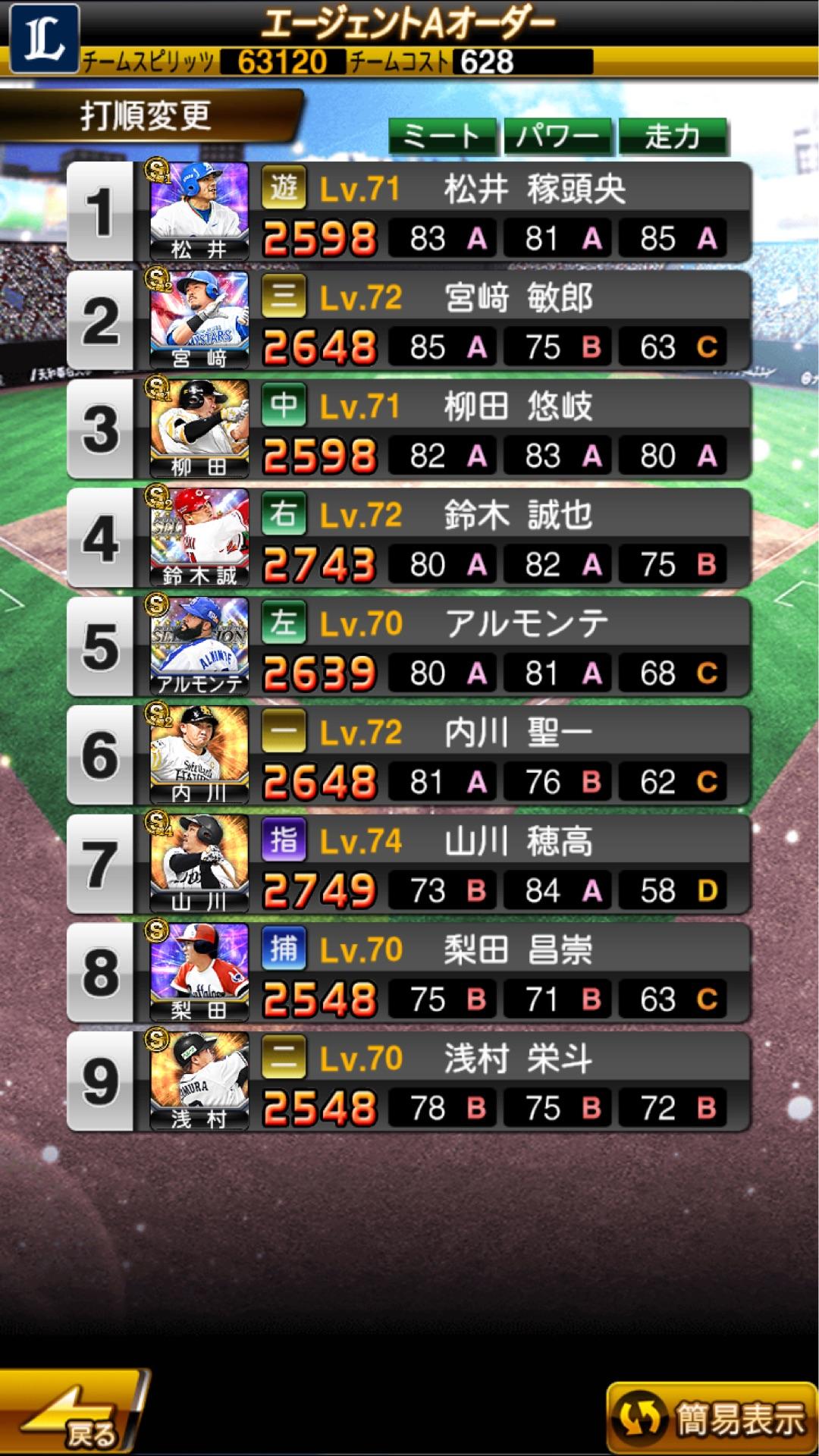
Task: Select ninth batter 浅村 栄斗
Action: (409, 1081)
